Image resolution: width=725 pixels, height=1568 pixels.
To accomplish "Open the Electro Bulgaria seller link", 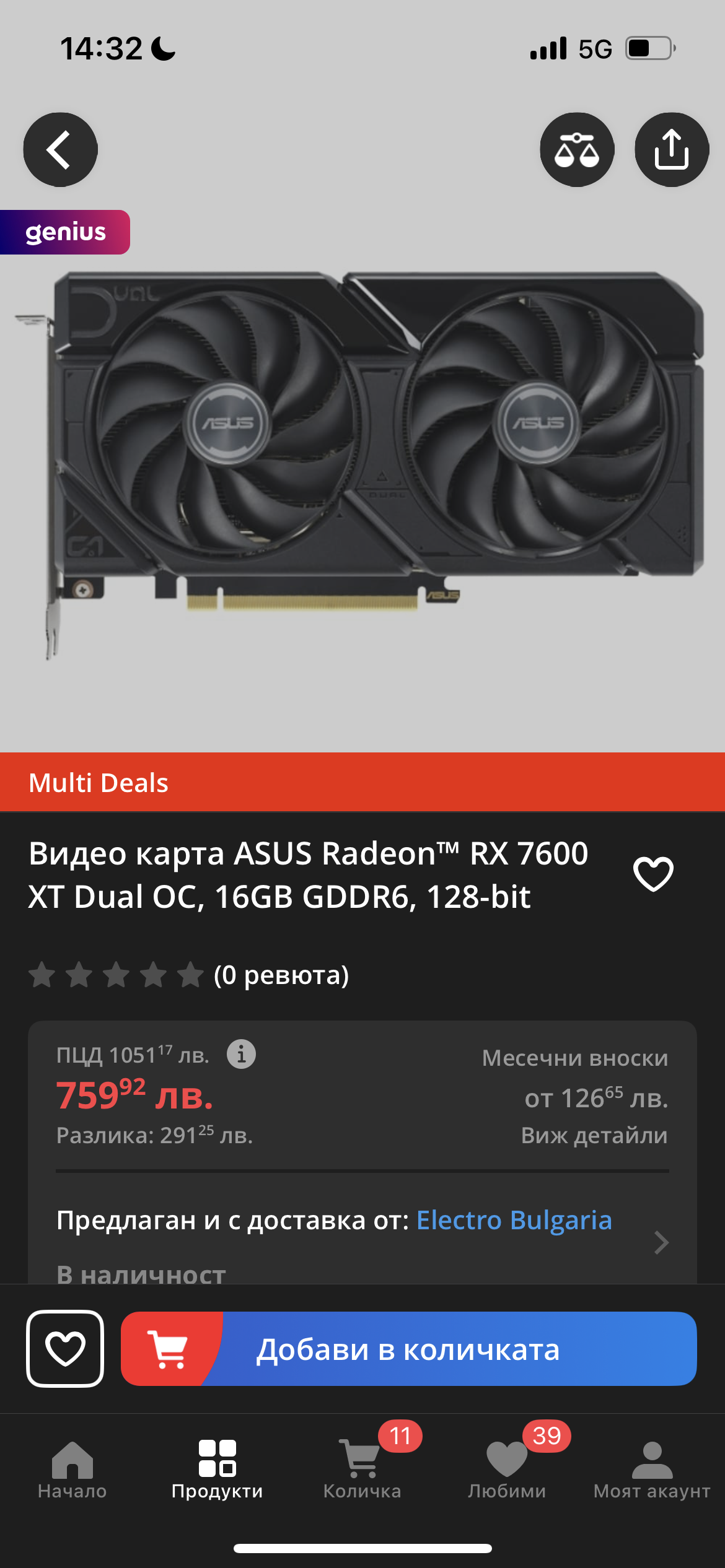I will point(514,1220).
